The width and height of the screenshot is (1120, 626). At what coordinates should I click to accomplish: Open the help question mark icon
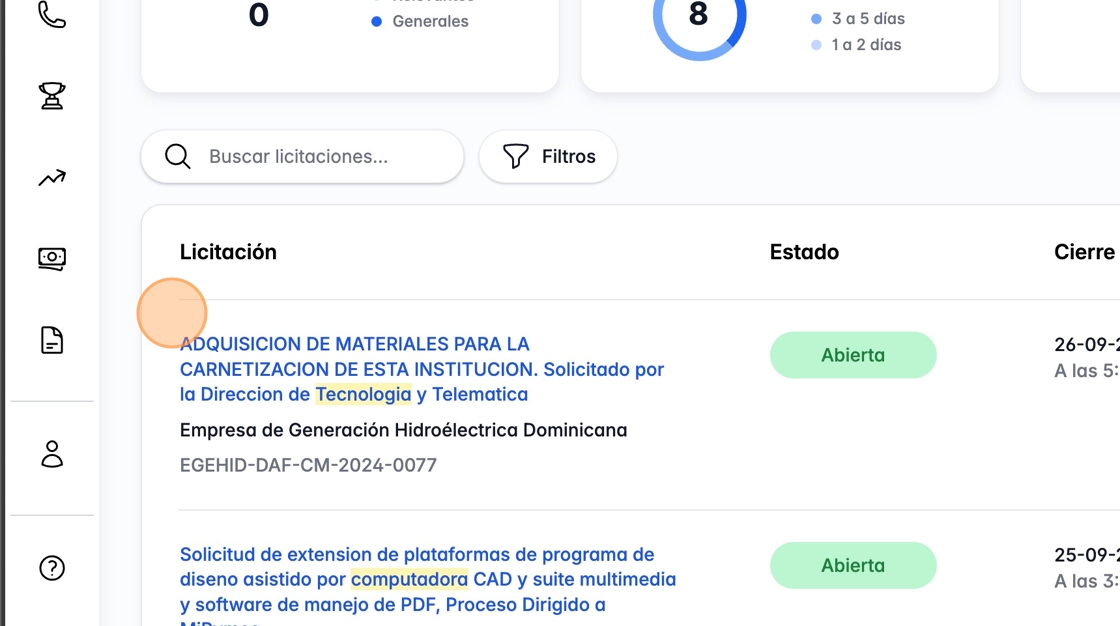[x=52, y=568]
